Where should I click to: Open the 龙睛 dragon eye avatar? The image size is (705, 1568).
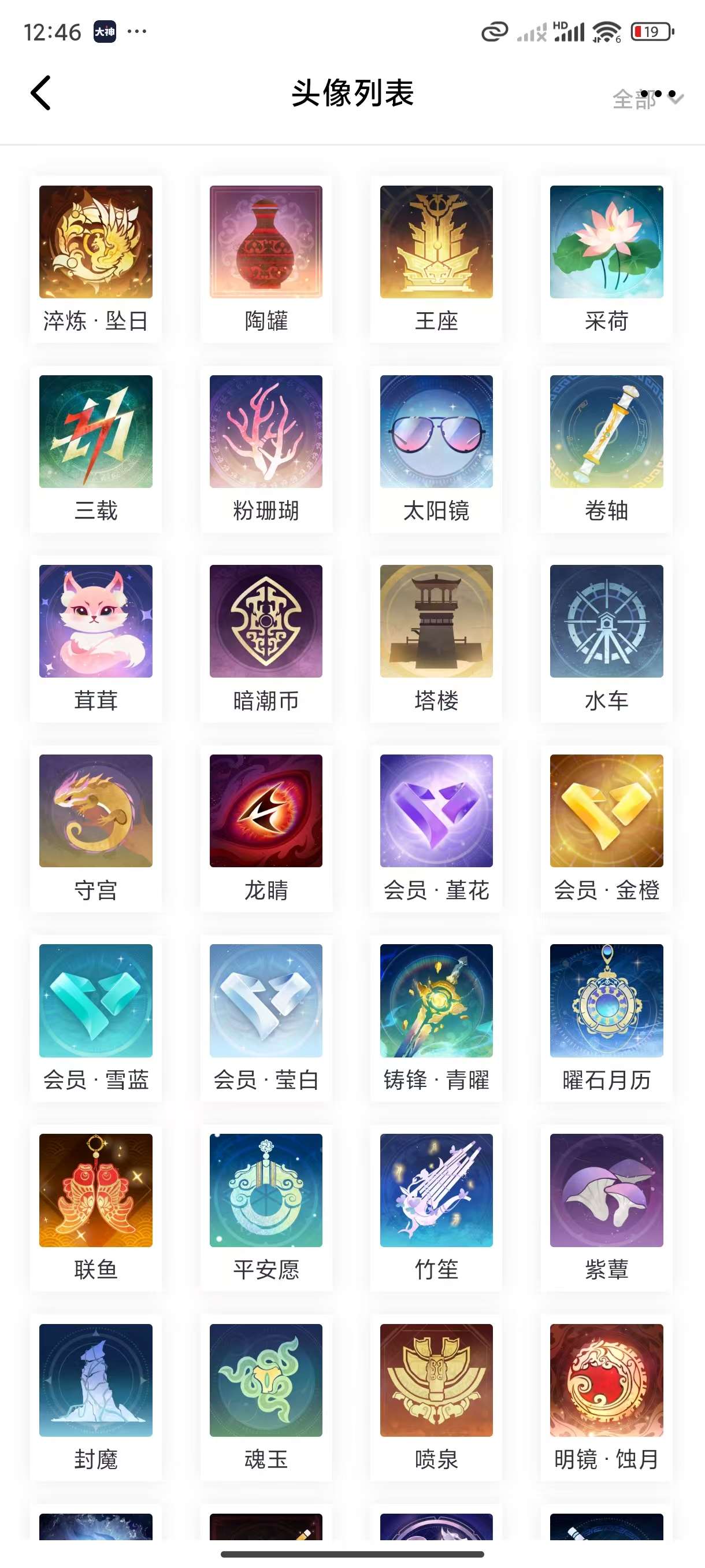[266, 811]
